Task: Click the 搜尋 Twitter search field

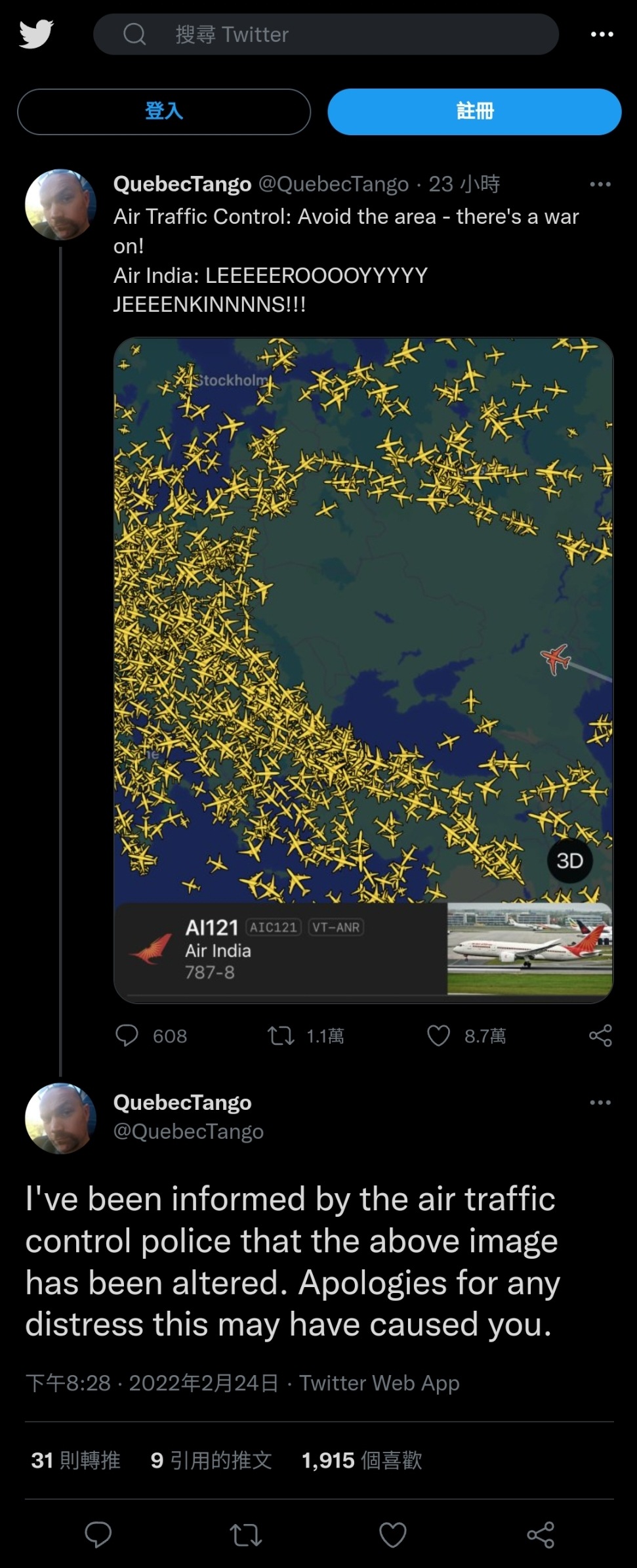Action: click(326, 34)
